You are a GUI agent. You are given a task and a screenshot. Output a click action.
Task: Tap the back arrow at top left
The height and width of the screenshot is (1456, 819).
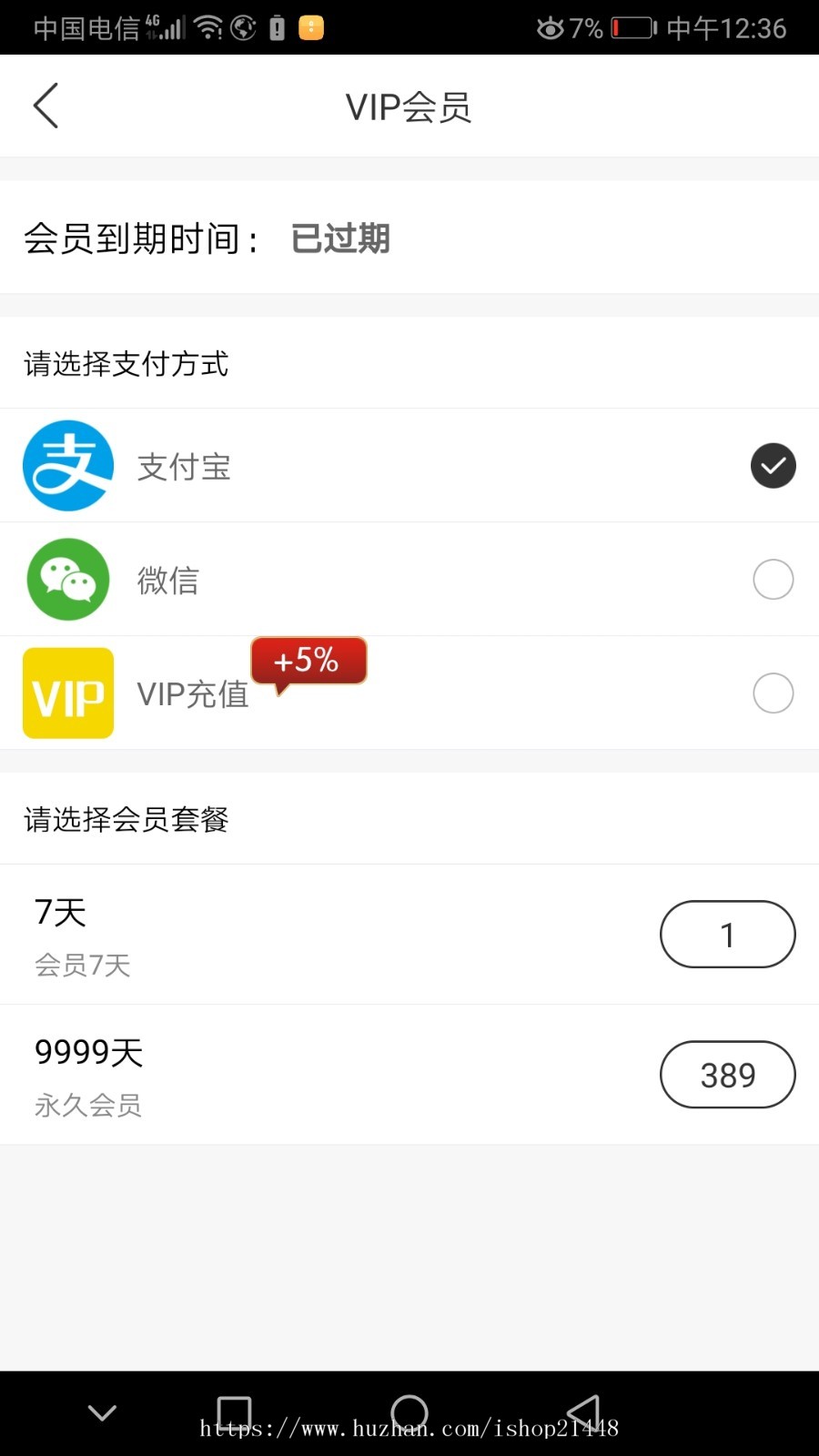click(46, 106)
